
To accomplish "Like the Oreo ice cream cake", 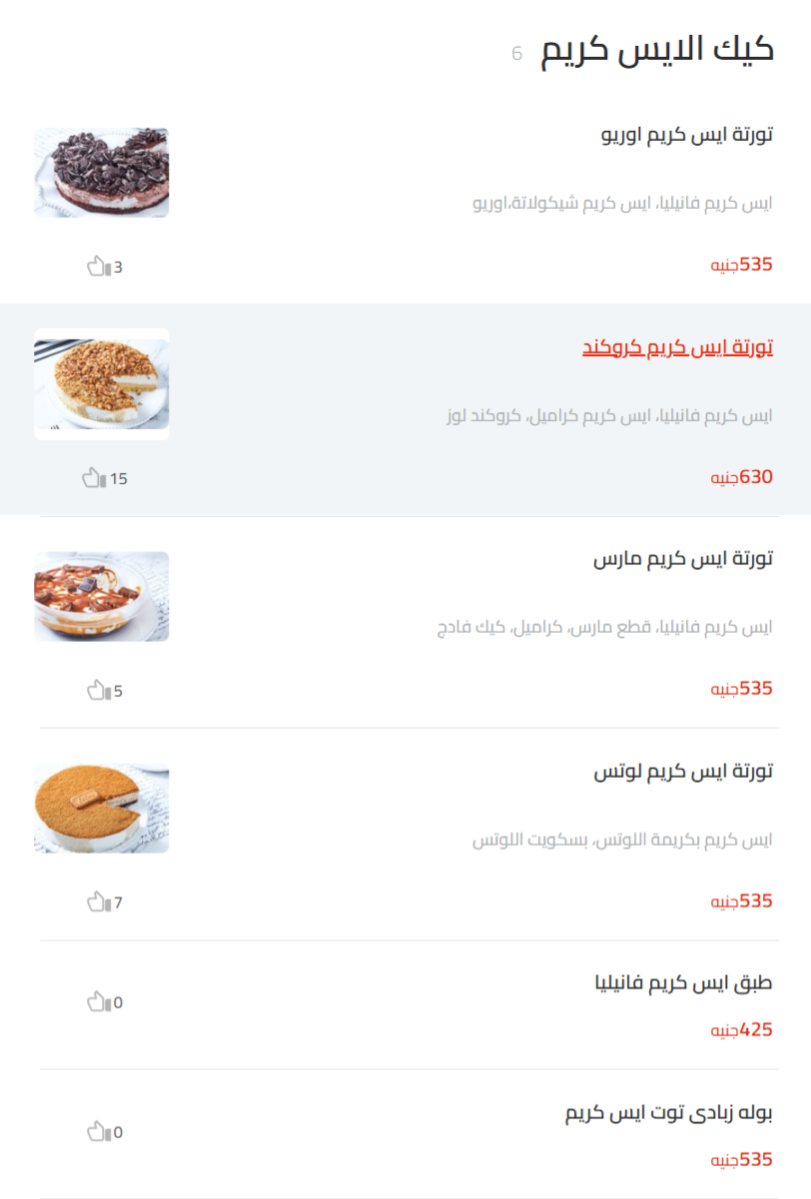I will point(99,266).
